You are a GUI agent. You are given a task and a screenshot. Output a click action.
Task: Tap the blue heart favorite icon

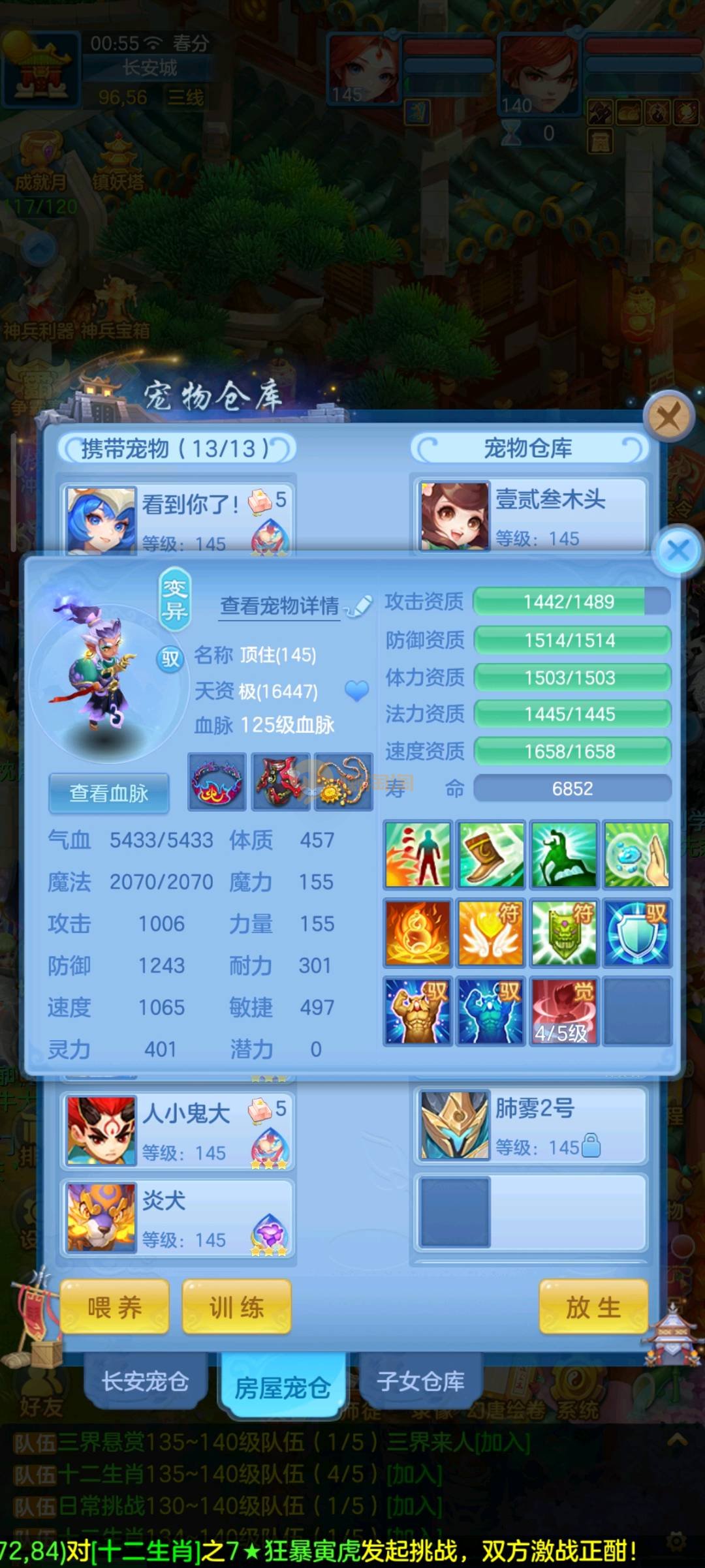coord(356,690)
